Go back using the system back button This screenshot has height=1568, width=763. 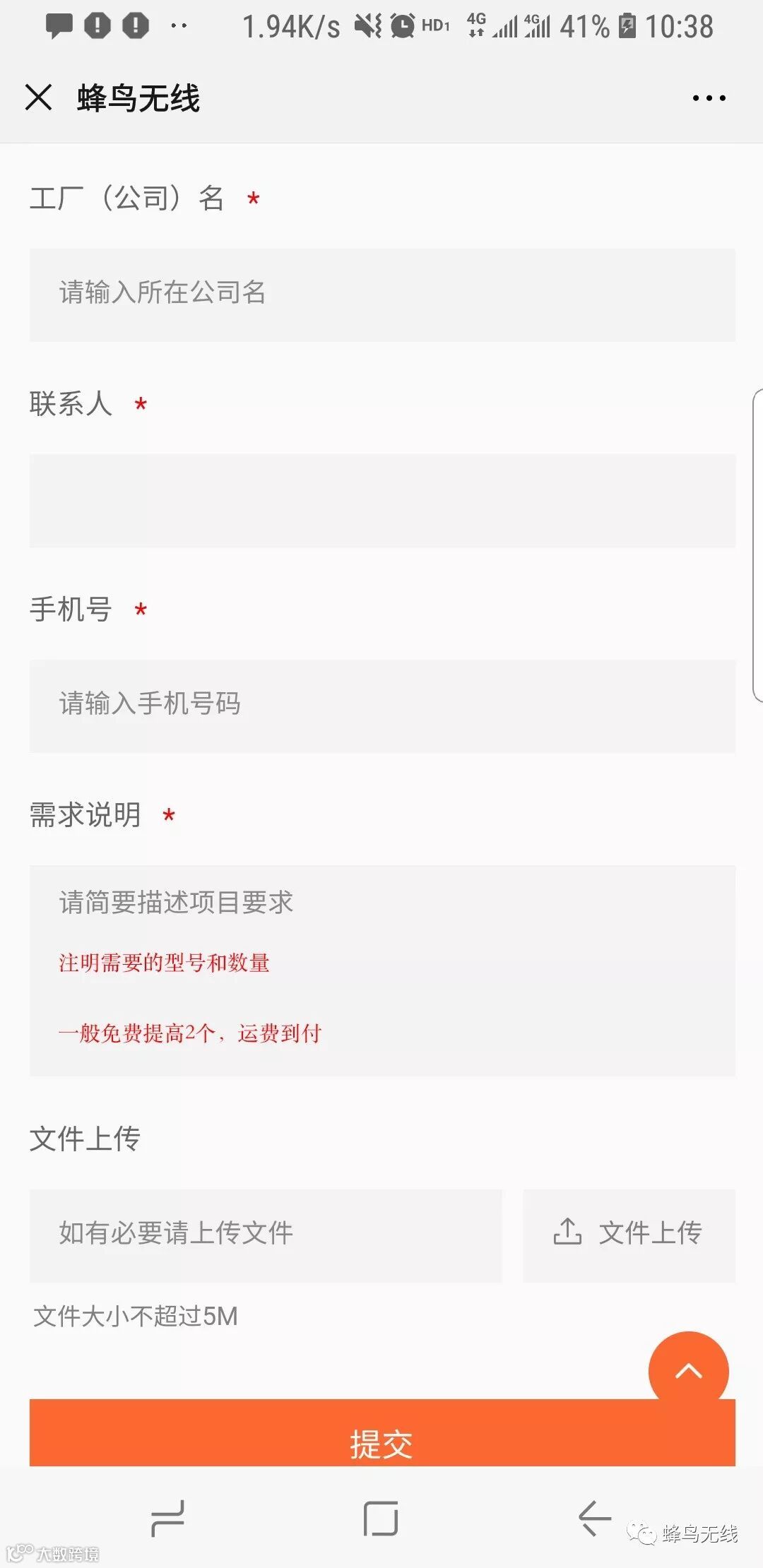pos(593,1517)
